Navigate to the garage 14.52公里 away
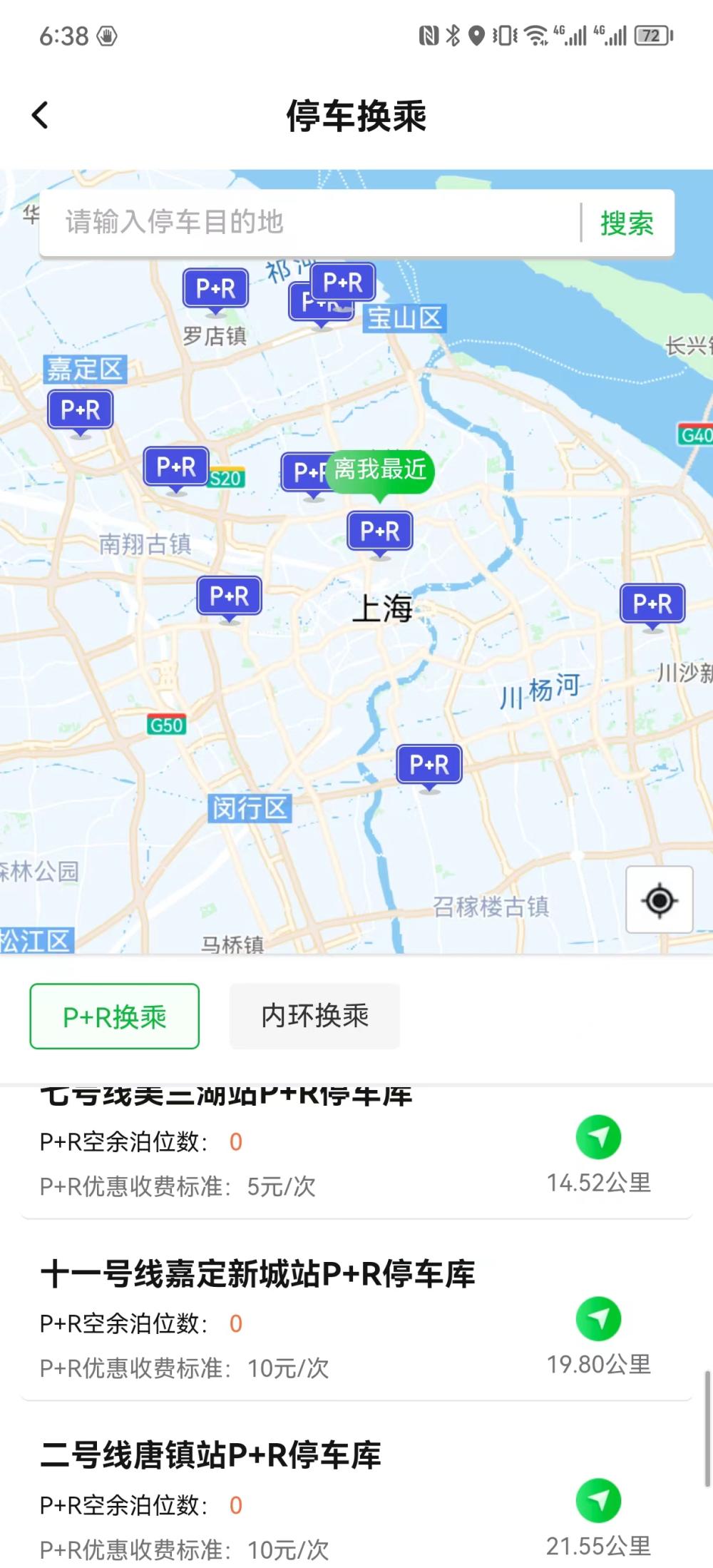The image size is (713, 1568). coord(598,1137)
